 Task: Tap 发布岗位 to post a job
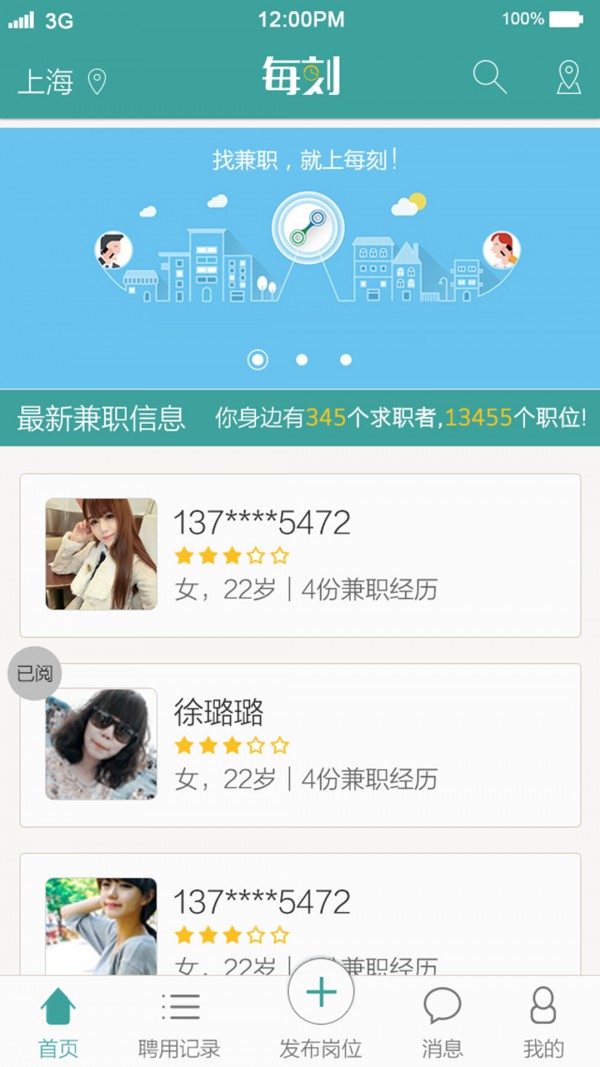pos(320,1010)
